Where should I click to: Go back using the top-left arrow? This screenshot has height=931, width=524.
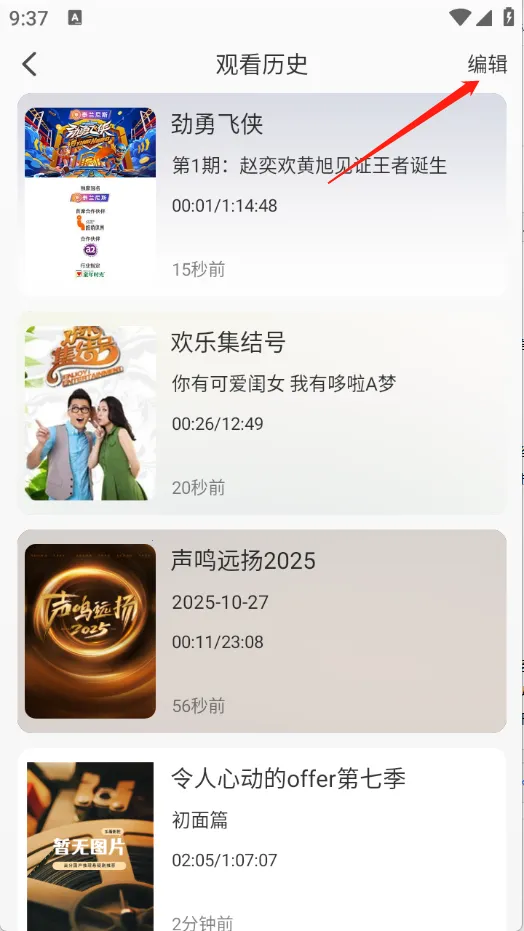(x=30, y=64)
